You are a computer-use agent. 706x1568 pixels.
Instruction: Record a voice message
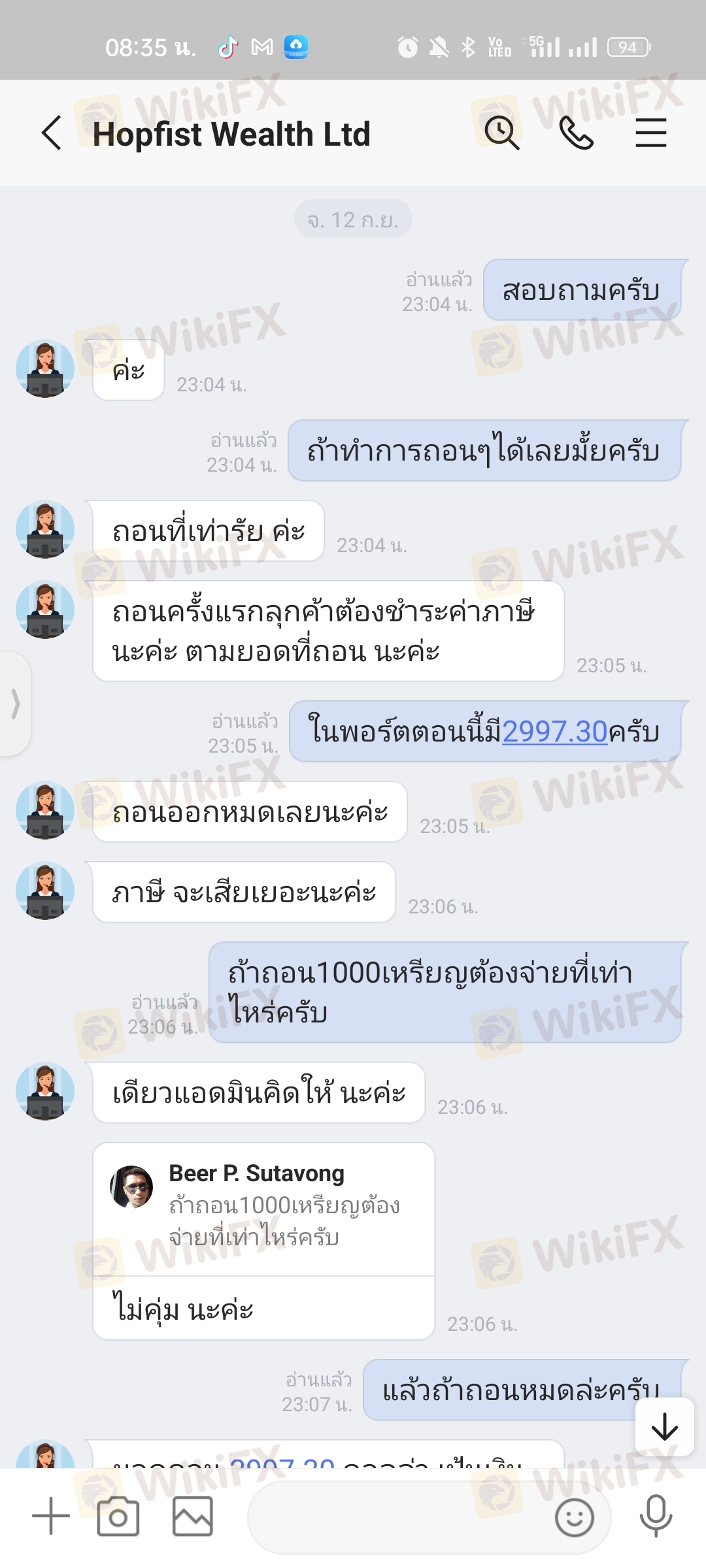coord(656,1516)
